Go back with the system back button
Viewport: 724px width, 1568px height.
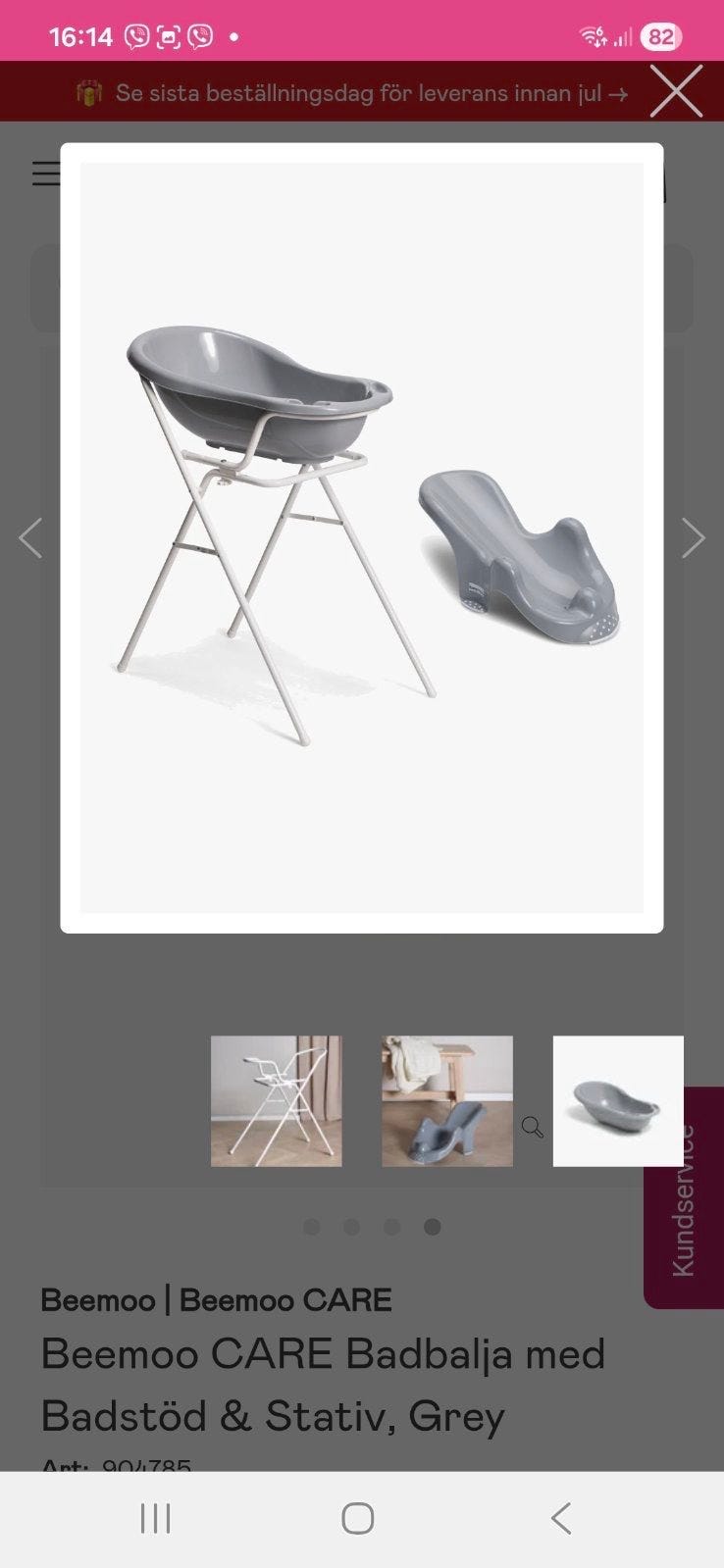pos(561,1518)
